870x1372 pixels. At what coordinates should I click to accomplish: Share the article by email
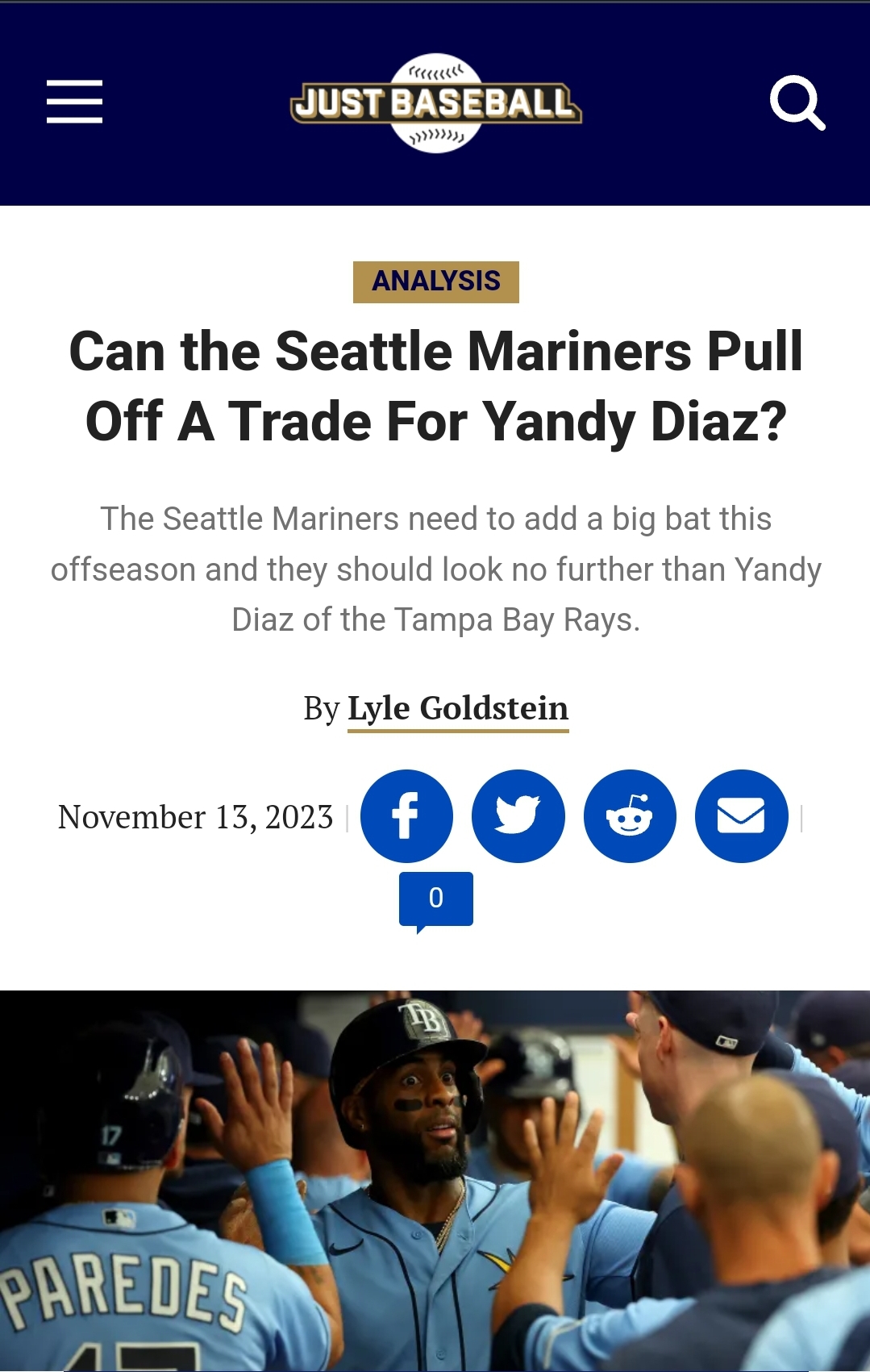pyautogui.click(x=741, y=816)
